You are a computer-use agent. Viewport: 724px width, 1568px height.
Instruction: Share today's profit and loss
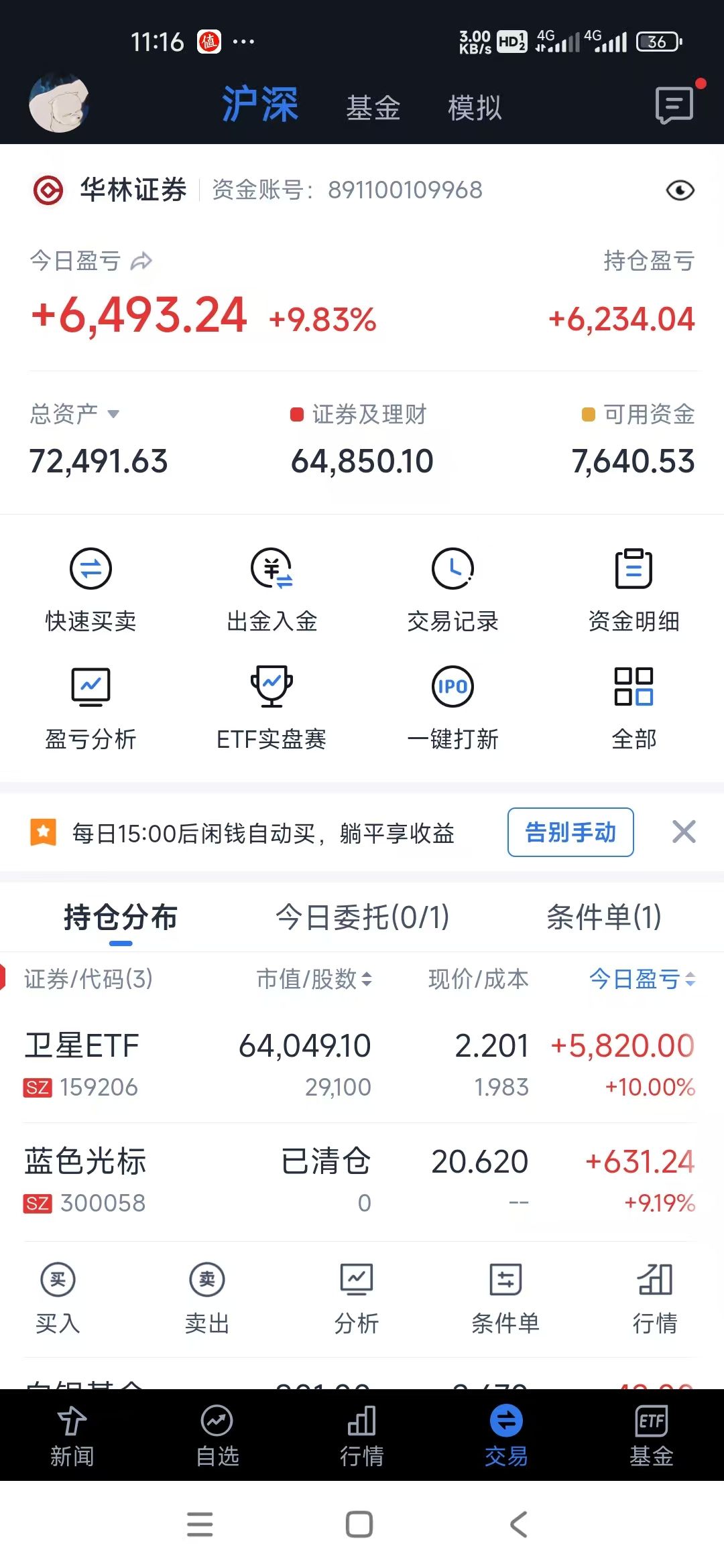pyautogui.click(x=141, y=261)
